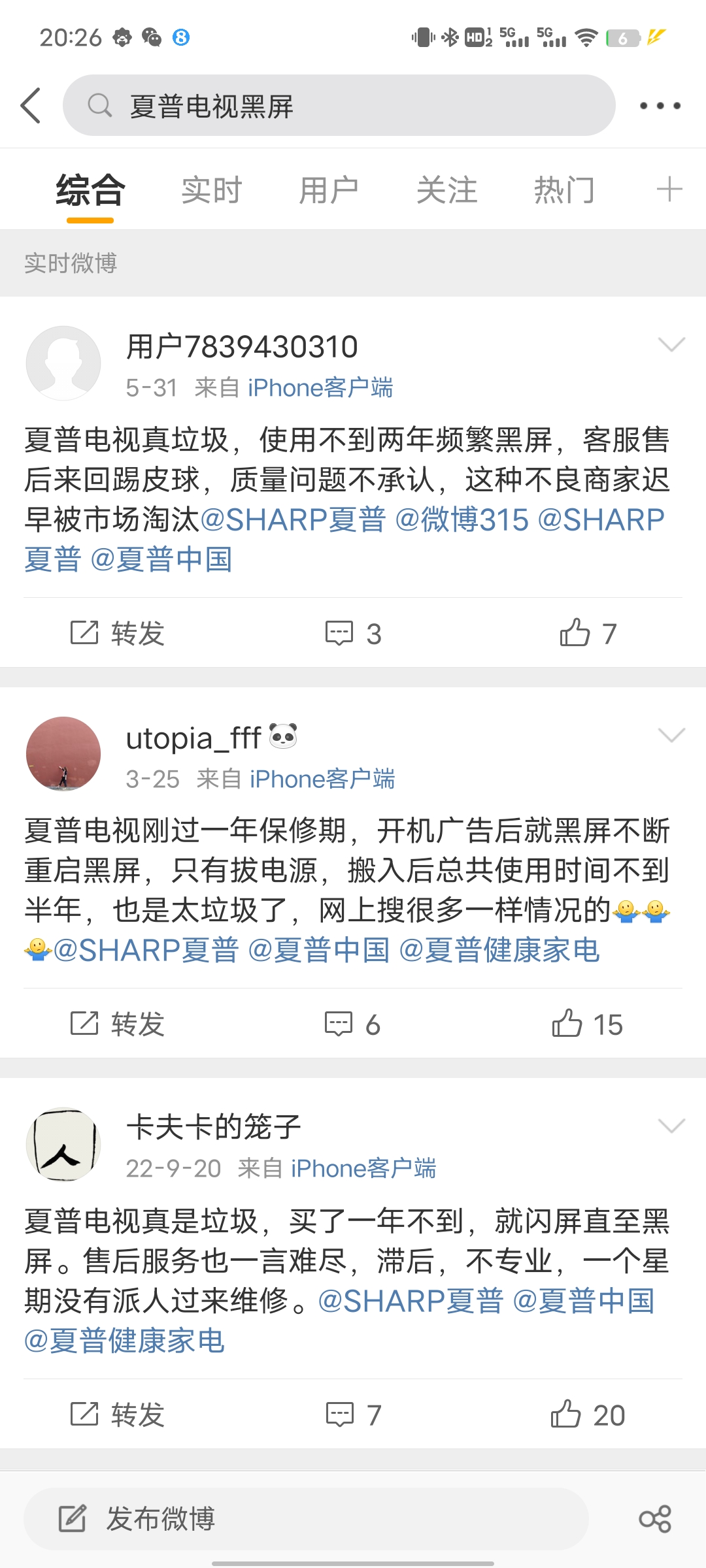Go back using the top-left arrow

(x=31, y=105)
